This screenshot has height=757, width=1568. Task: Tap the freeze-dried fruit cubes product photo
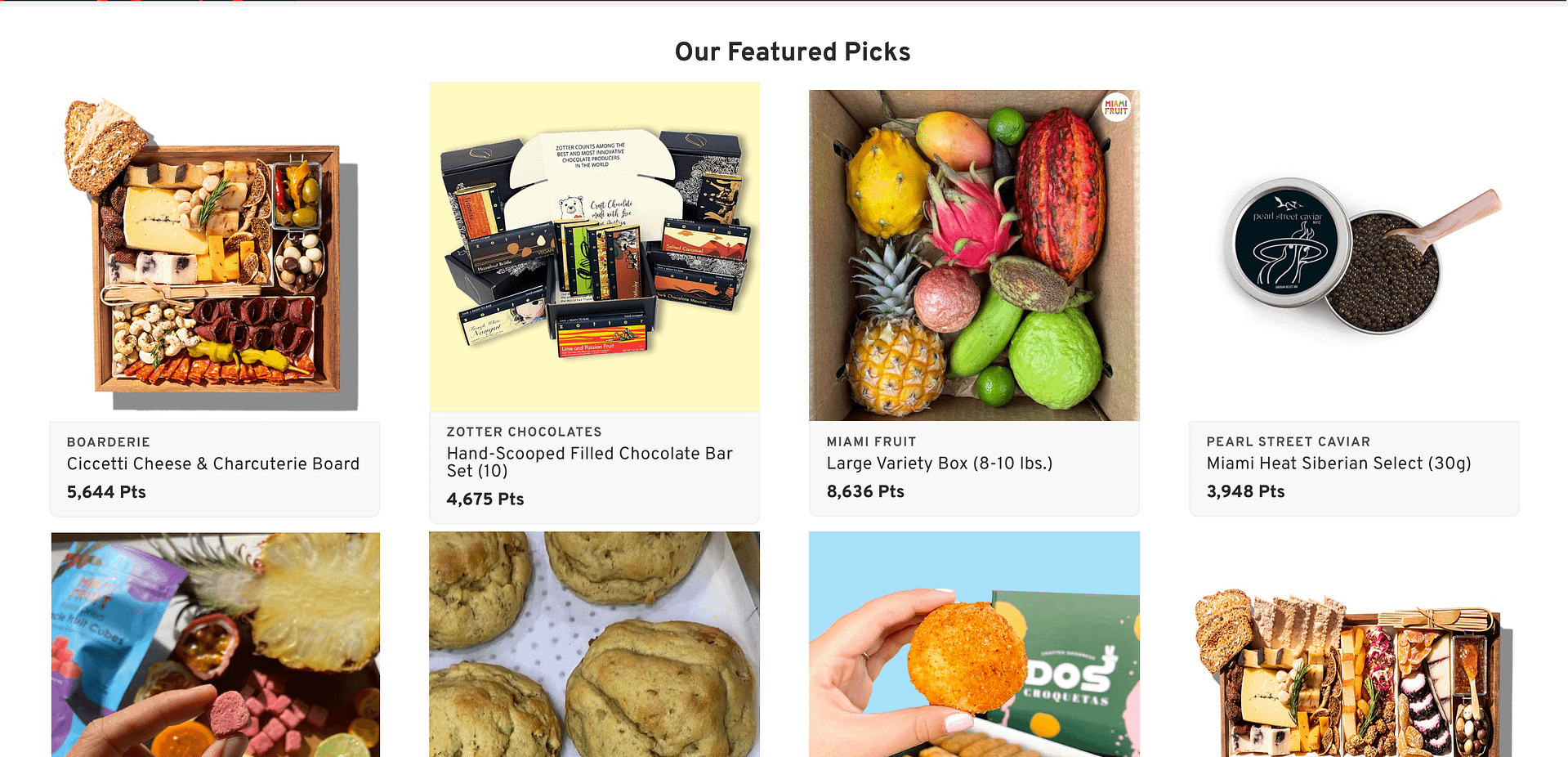point(215,644)
